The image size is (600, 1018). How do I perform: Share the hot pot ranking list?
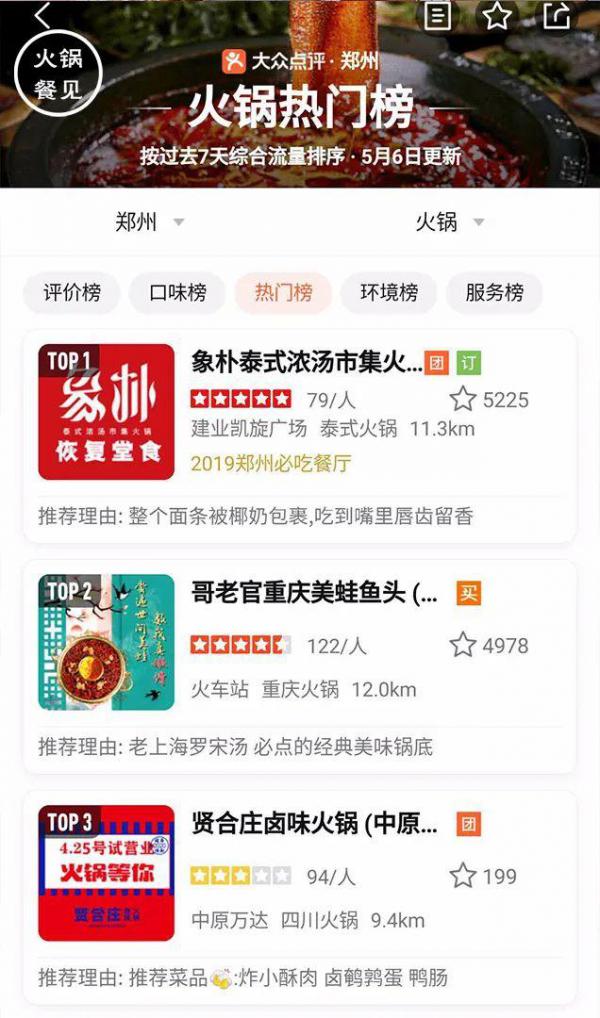pos(556,15)
